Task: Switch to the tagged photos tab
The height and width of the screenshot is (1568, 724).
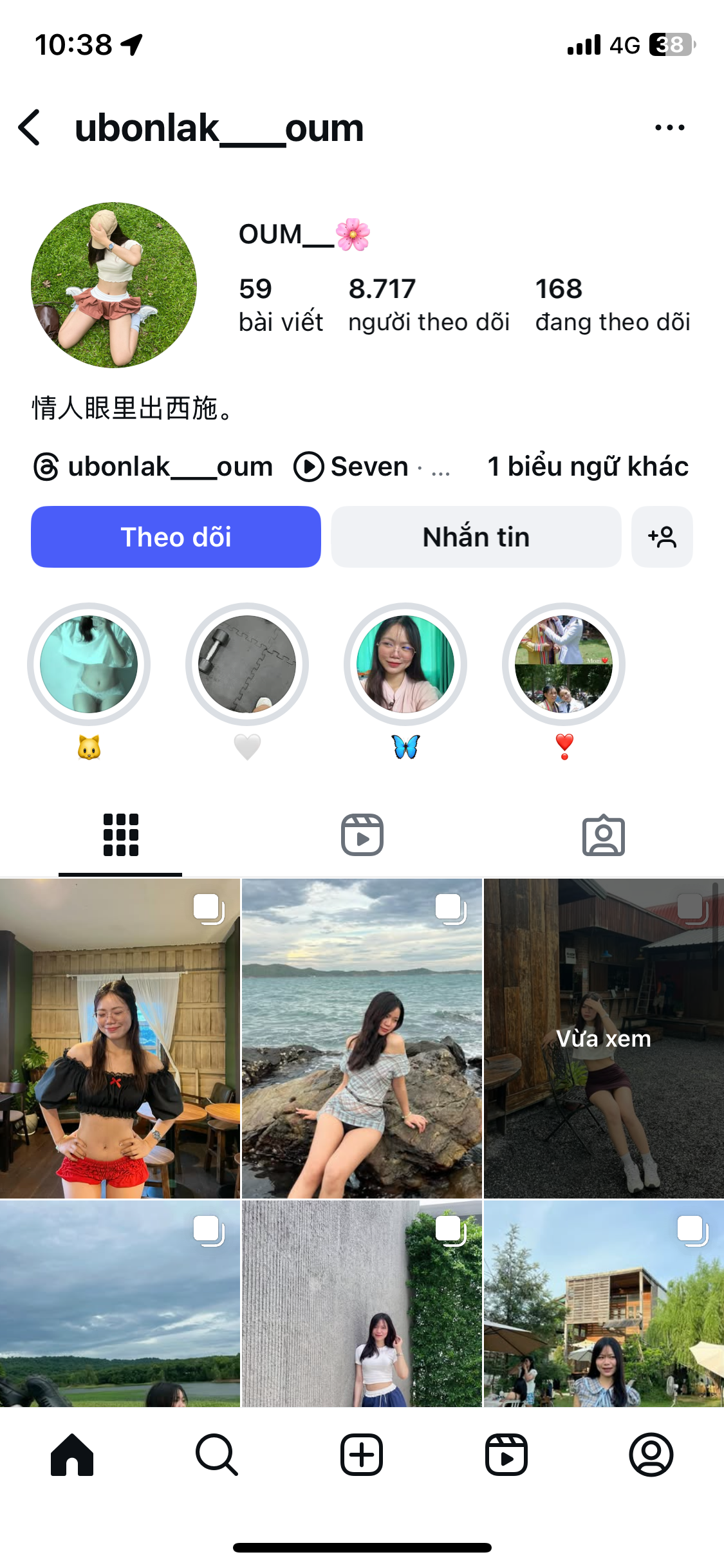Action: 603,835
